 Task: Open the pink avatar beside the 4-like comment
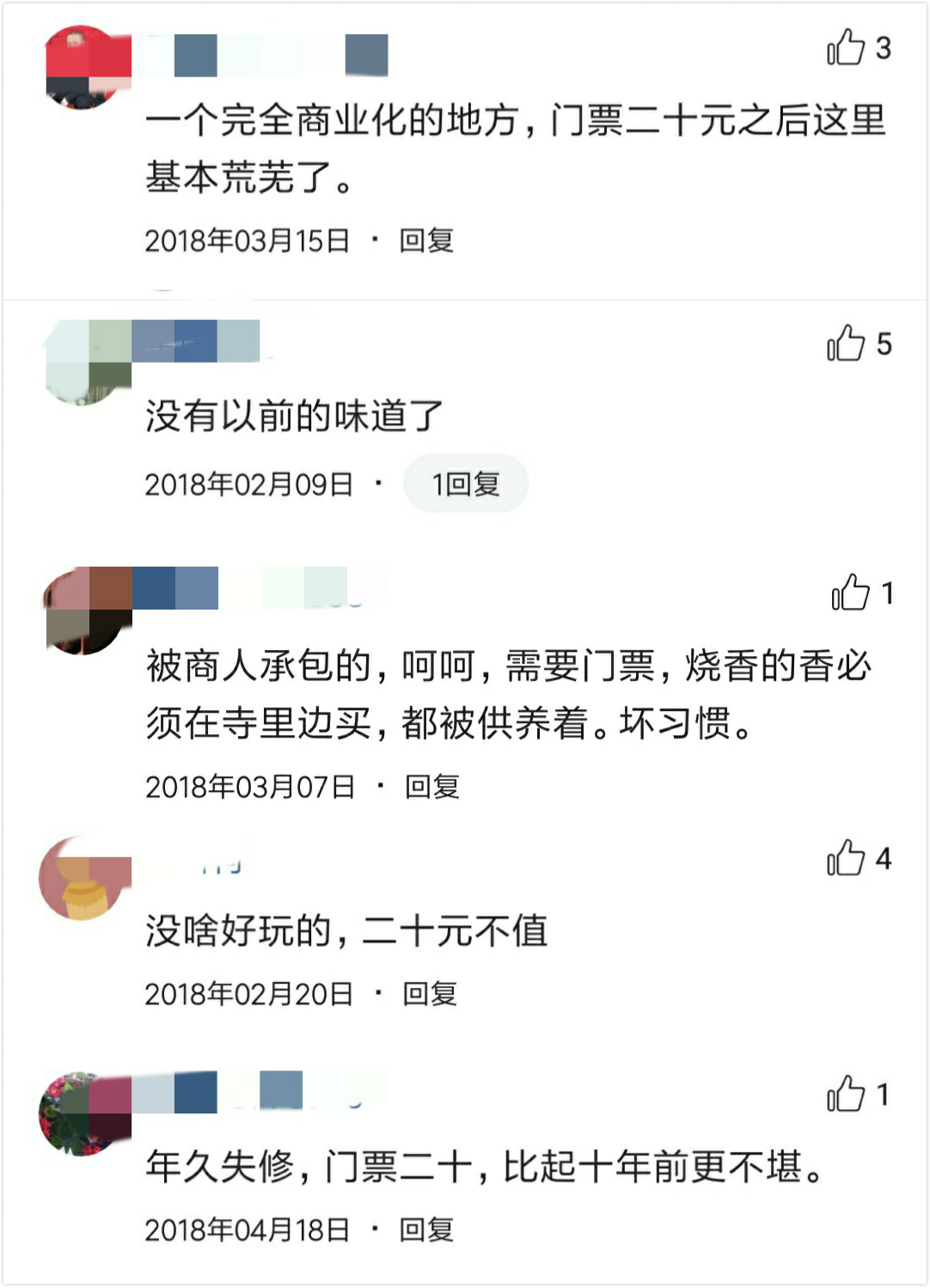(82, 877)
